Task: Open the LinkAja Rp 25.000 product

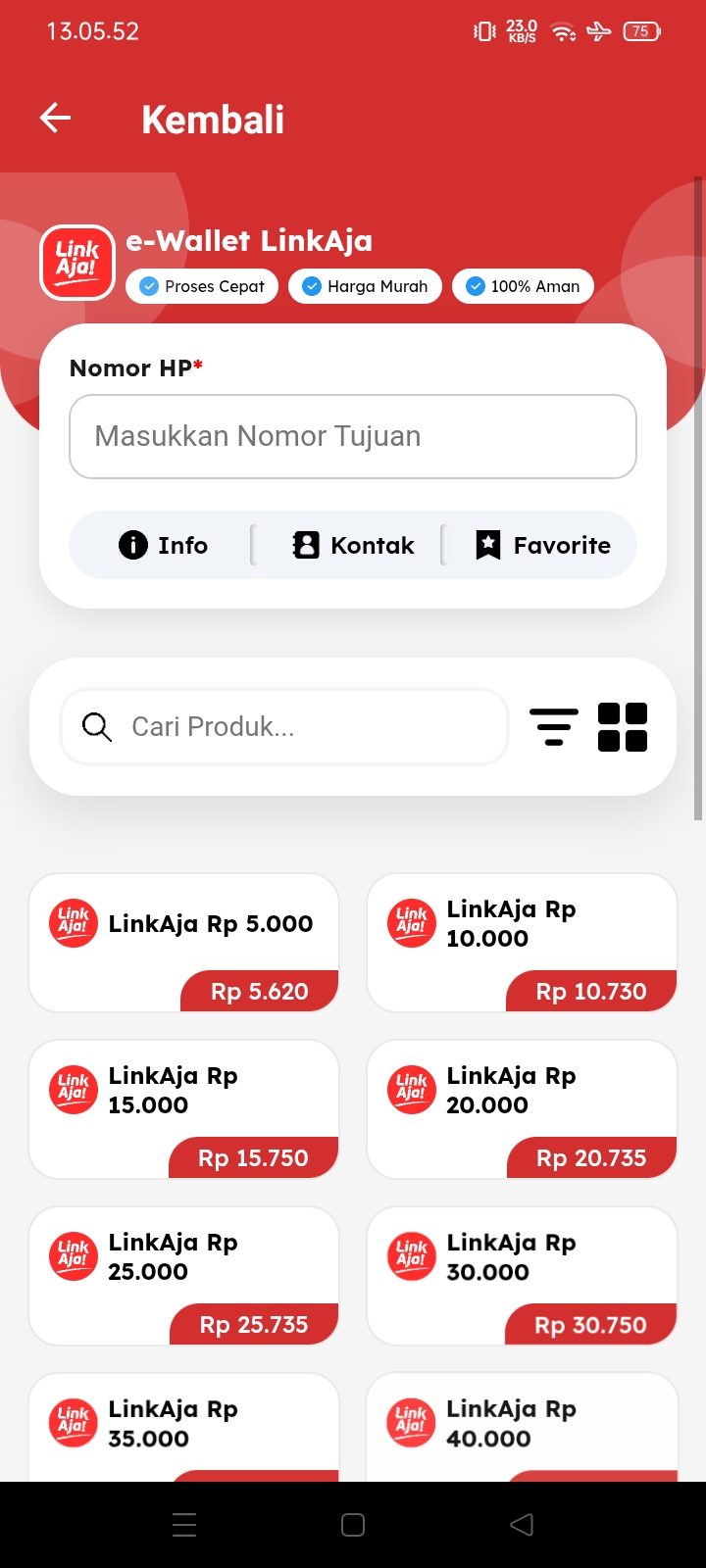Action: tap(184, 1276)
